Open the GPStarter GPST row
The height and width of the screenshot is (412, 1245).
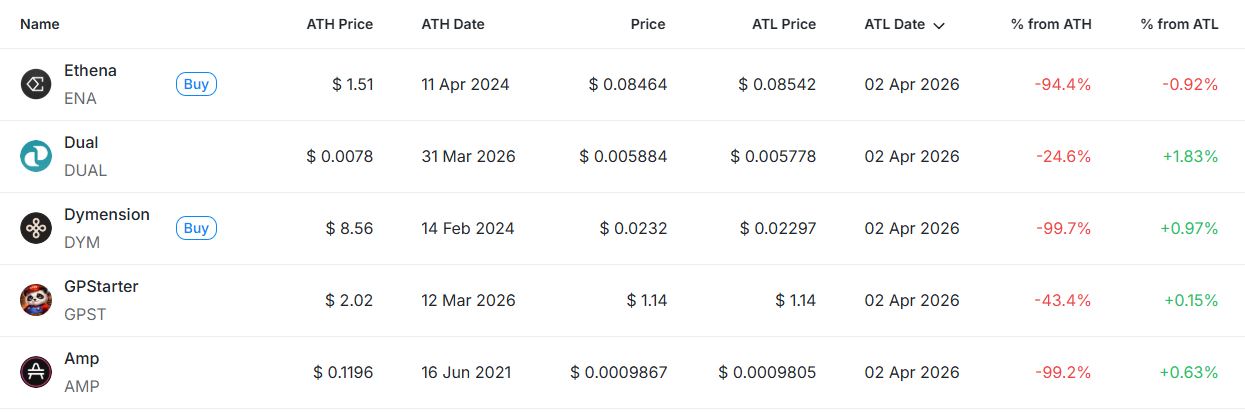coord(101,287)
